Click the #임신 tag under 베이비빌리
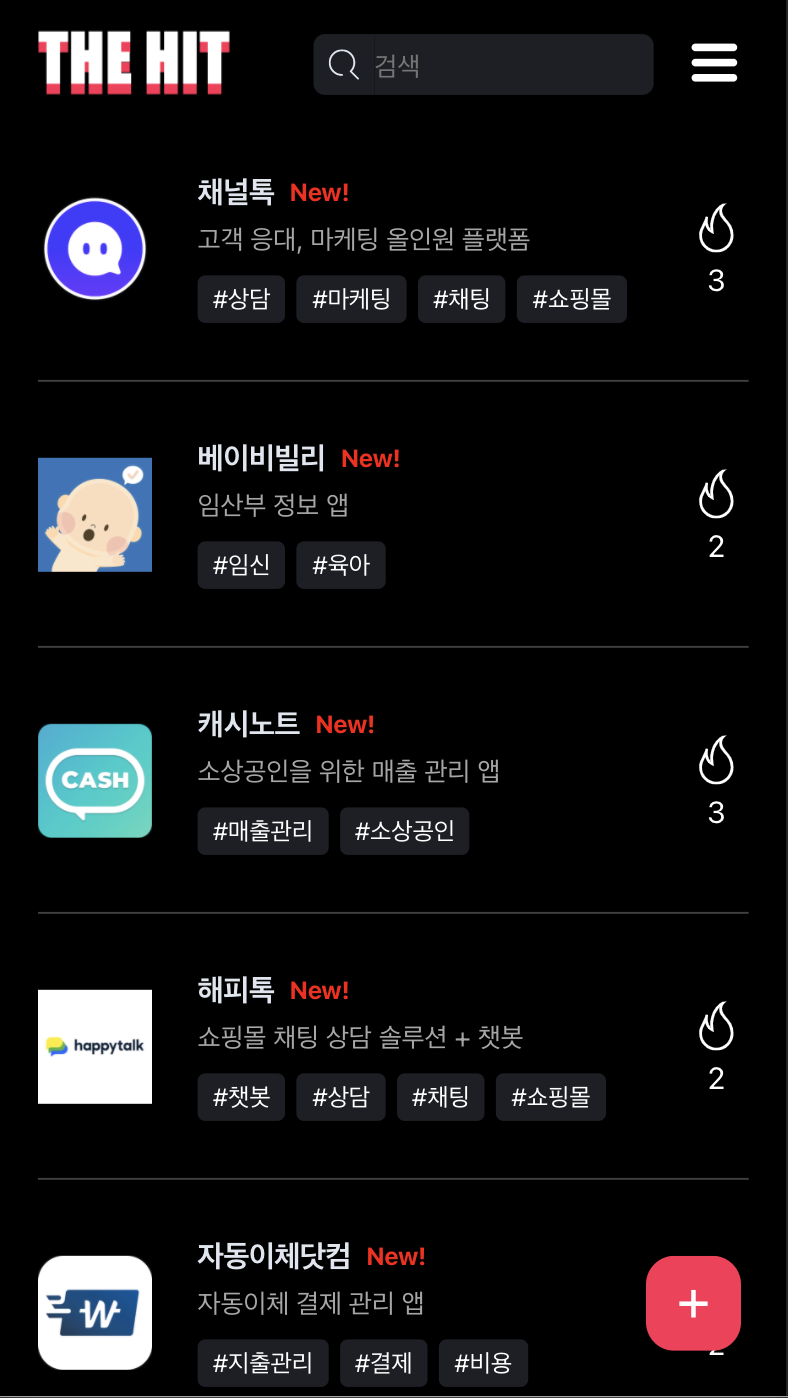Viewport: 788px width, 1398px height. tap(240, 564)
